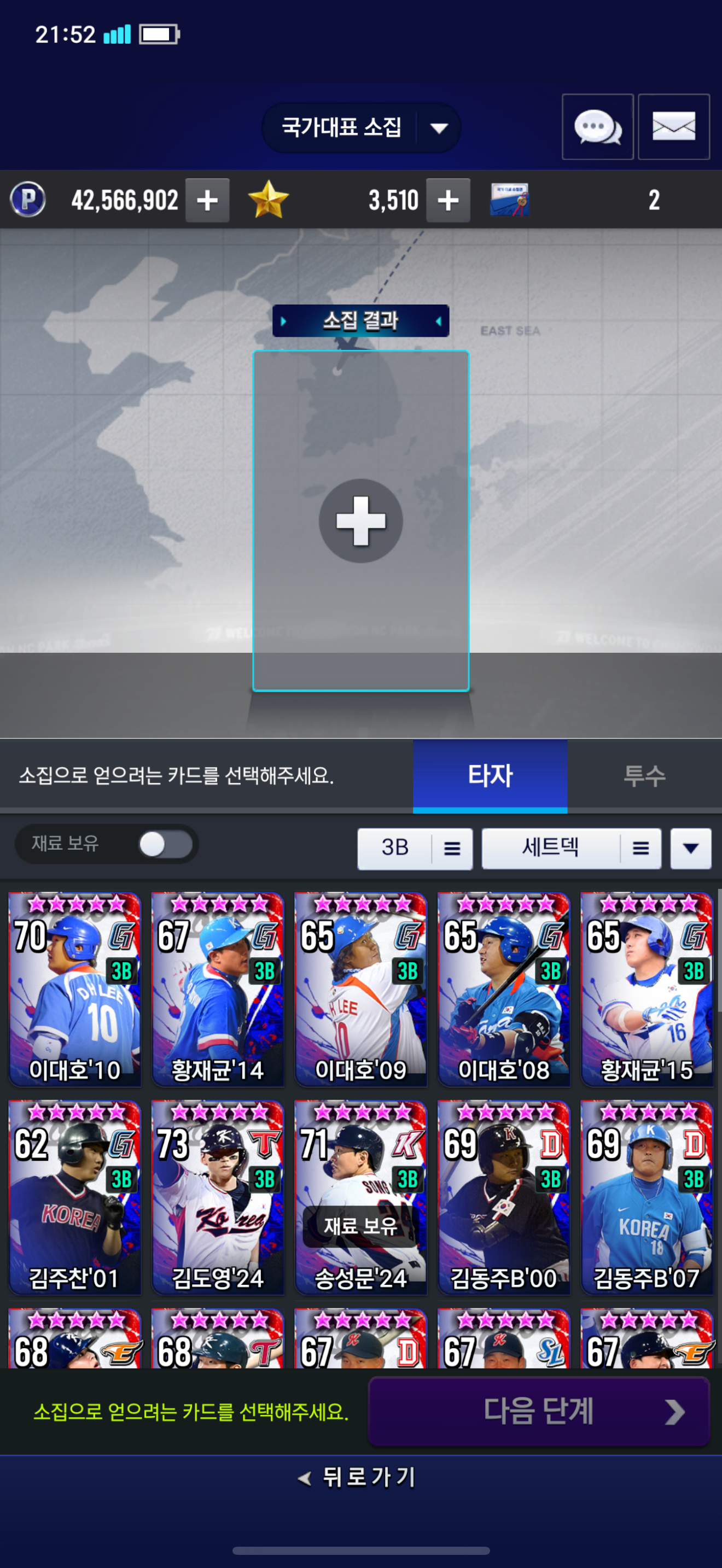This screenshot has width=722, height=1568.
Task: Tap the sort-order arrow next to 세트덱
Action: tap(690, 848)
